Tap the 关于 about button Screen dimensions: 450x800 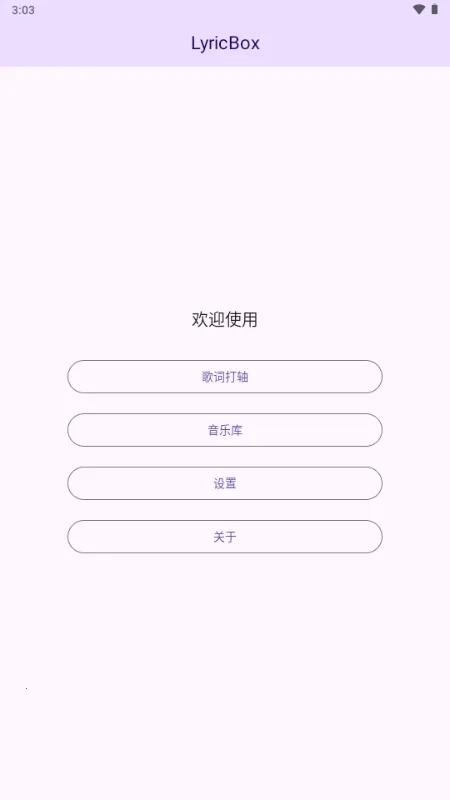pyautogui.click(x=225, y=537)
